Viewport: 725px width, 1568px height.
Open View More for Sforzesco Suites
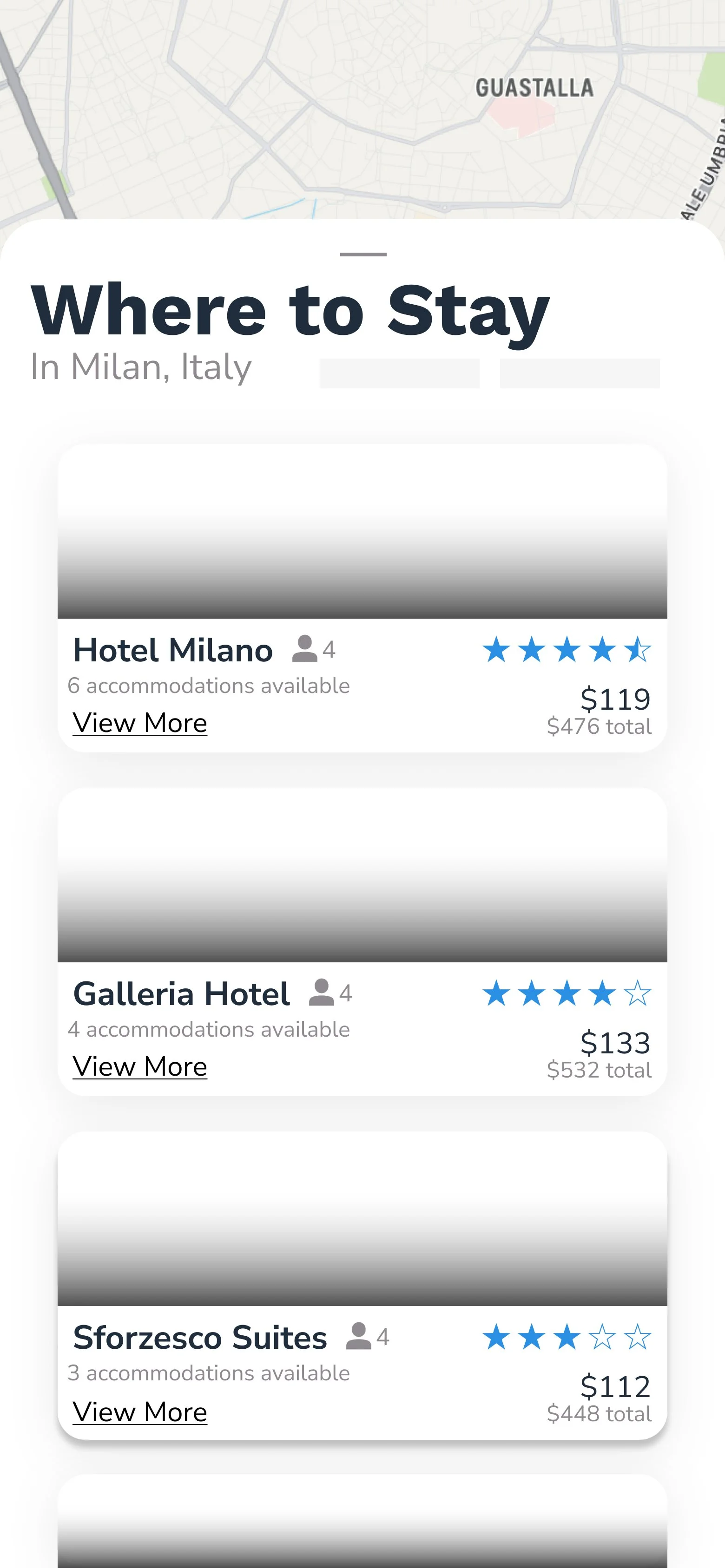pos(139,1412)
